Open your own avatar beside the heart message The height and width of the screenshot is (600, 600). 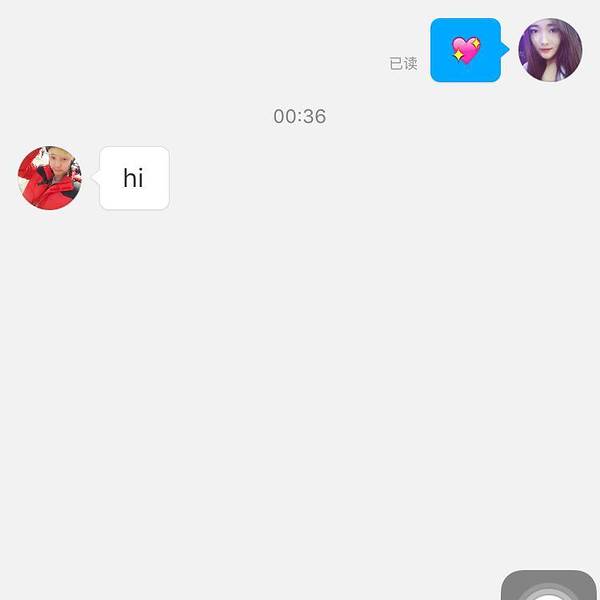click(550, 50)
